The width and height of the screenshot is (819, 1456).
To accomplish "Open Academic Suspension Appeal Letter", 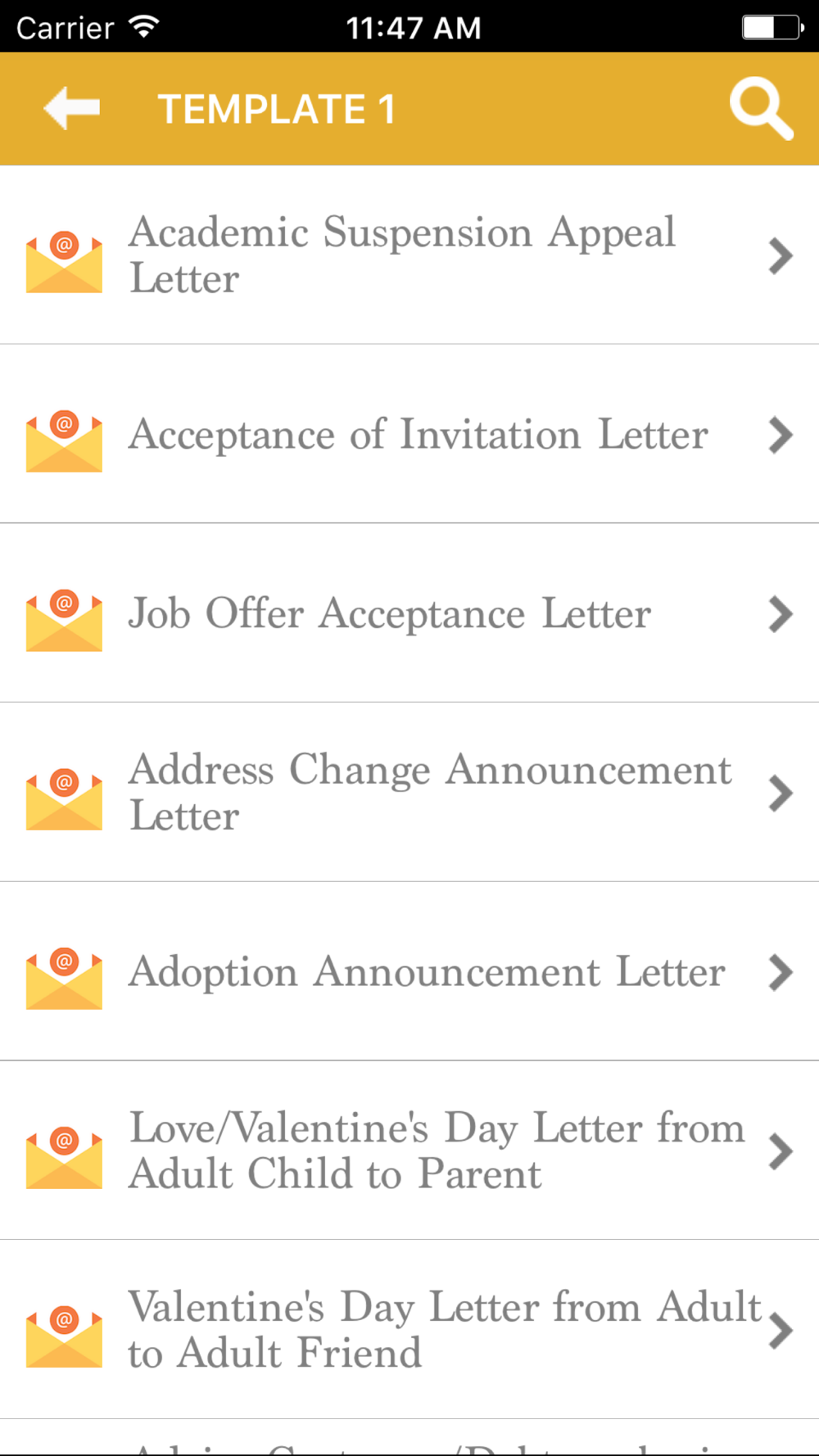I will (x=409, y=255).
